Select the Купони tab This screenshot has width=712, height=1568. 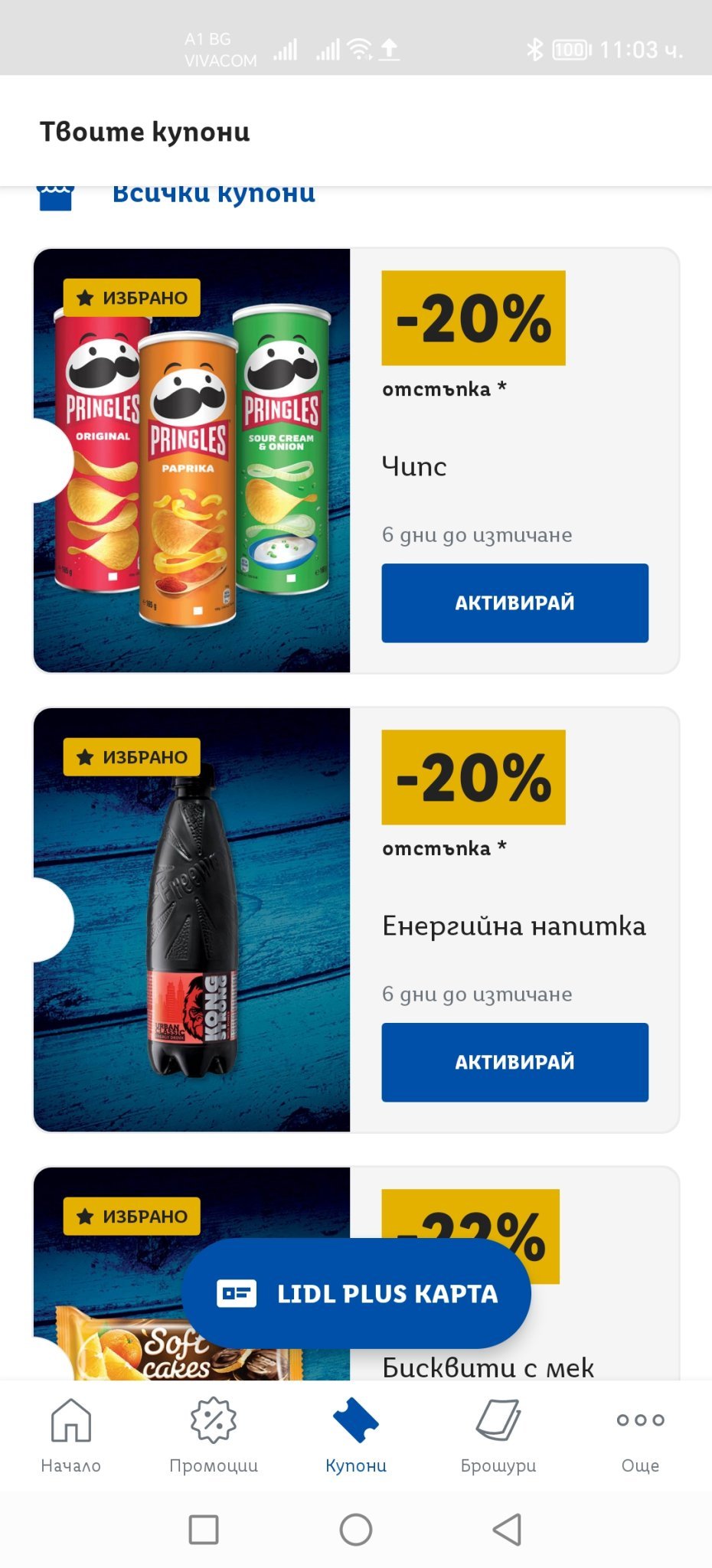356,1435
